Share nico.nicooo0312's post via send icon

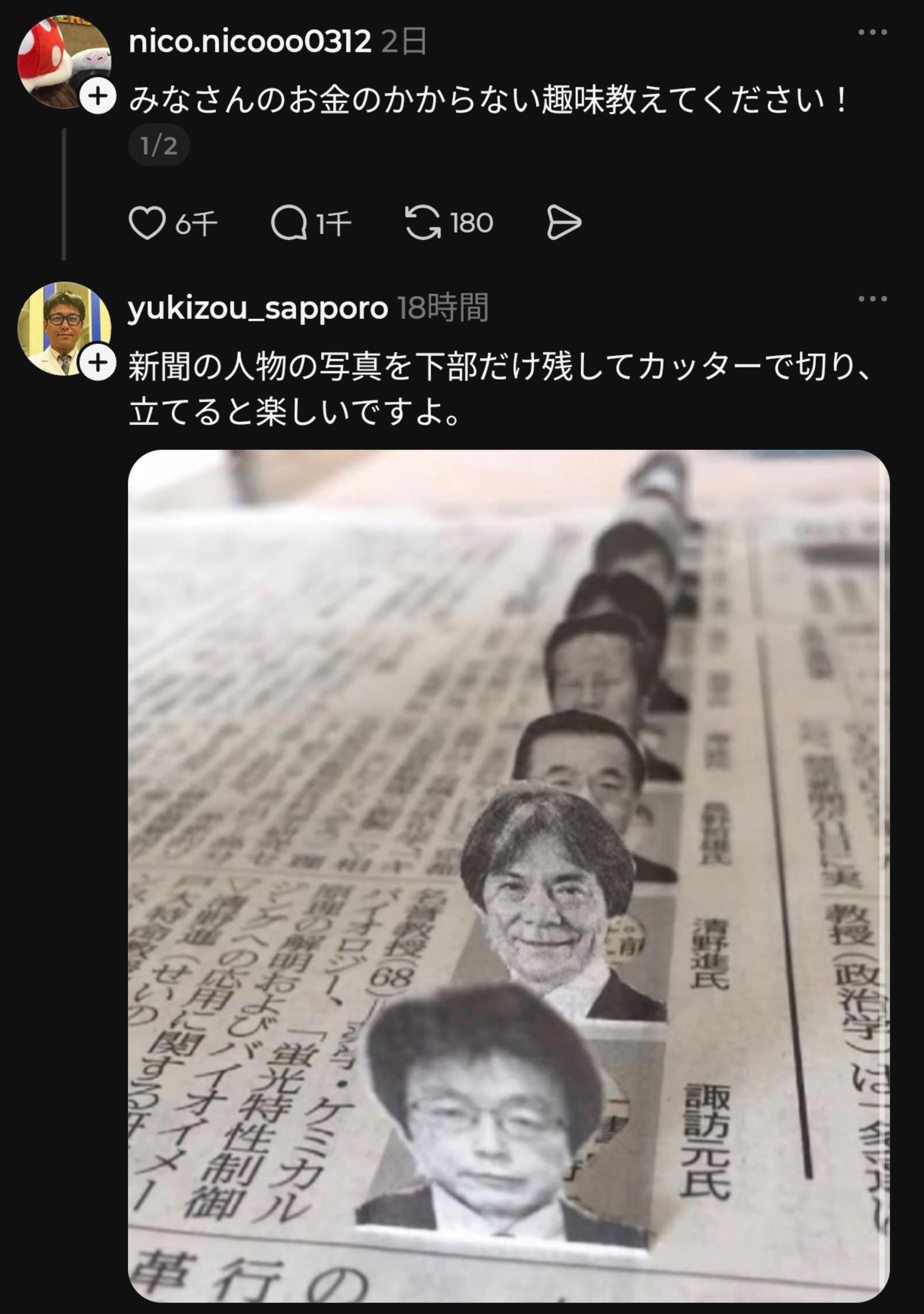(x=564, y=223)
